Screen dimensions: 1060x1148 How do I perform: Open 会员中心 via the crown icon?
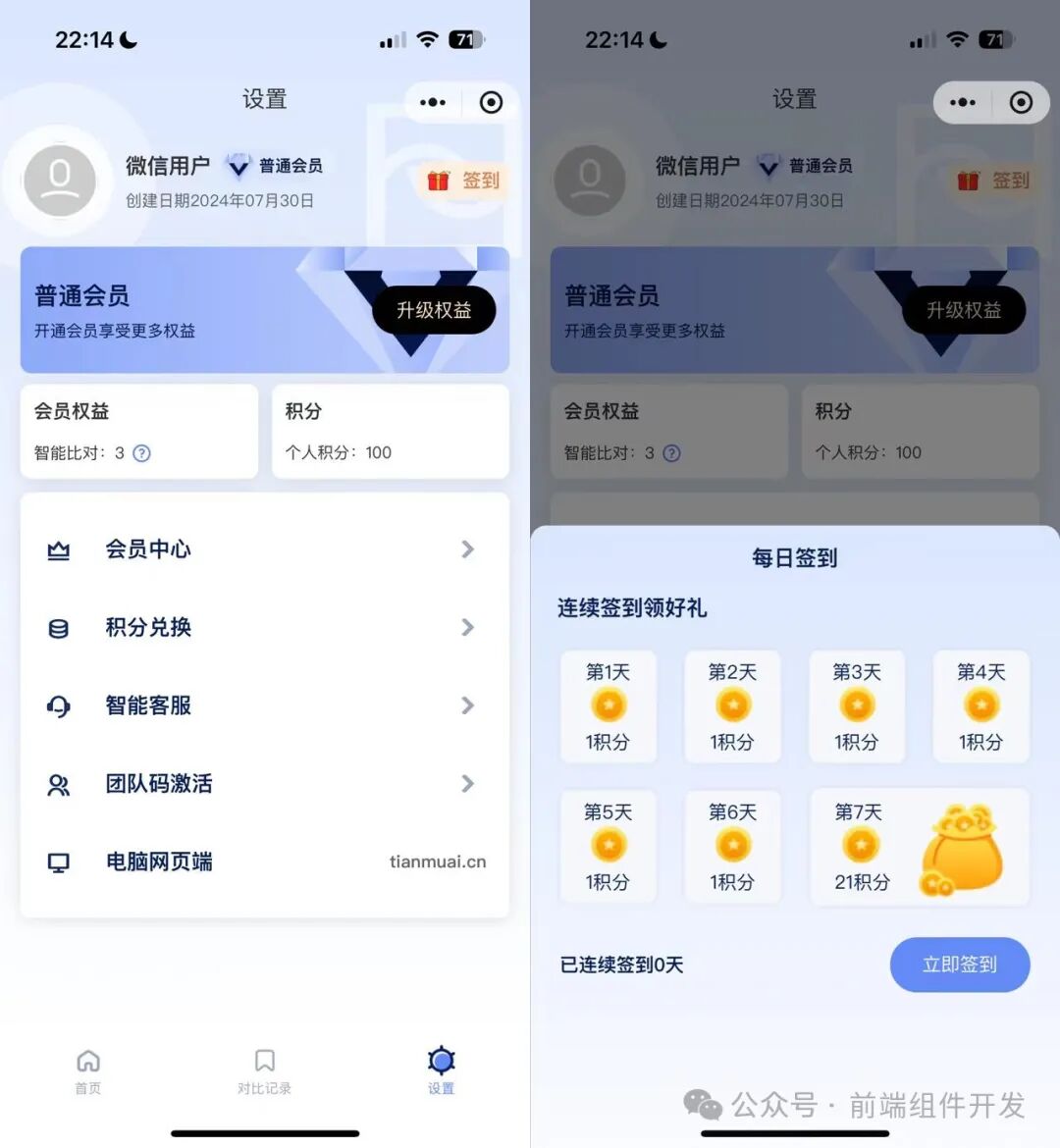click(x=59, y=549)
